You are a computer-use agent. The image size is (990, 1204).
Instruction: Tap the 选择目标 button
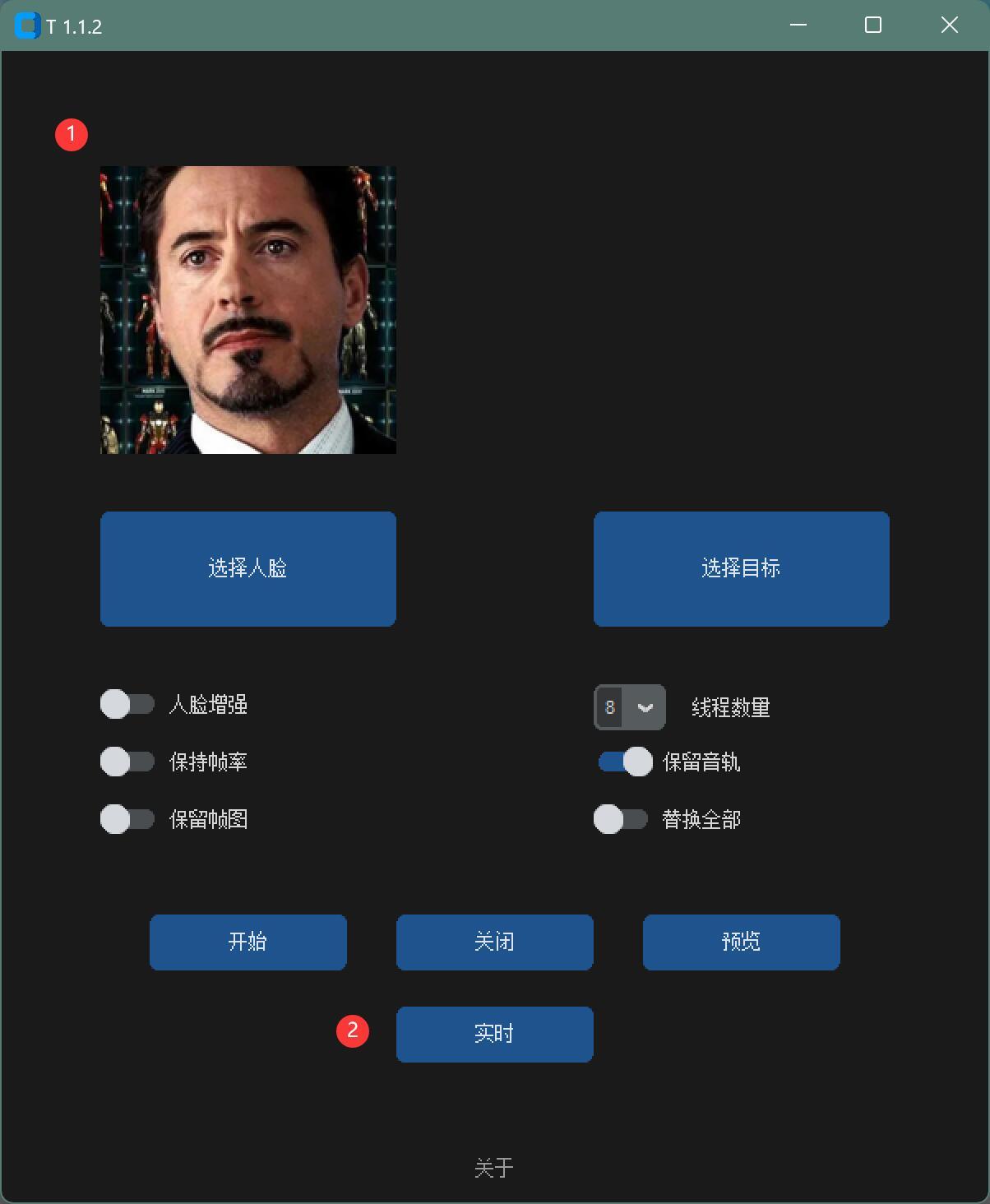(x=741, y=568)
